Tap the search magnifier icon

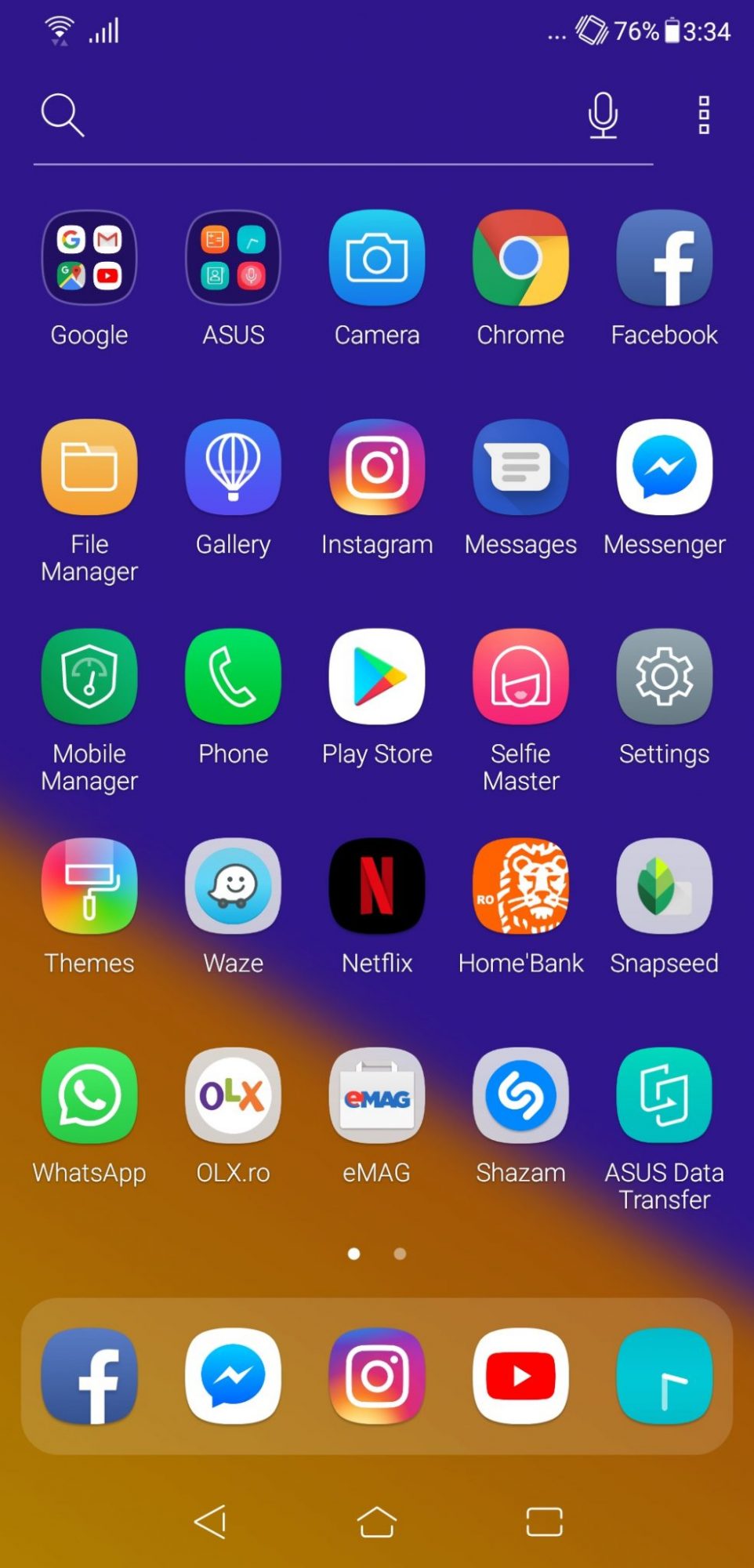coord(62,115)
